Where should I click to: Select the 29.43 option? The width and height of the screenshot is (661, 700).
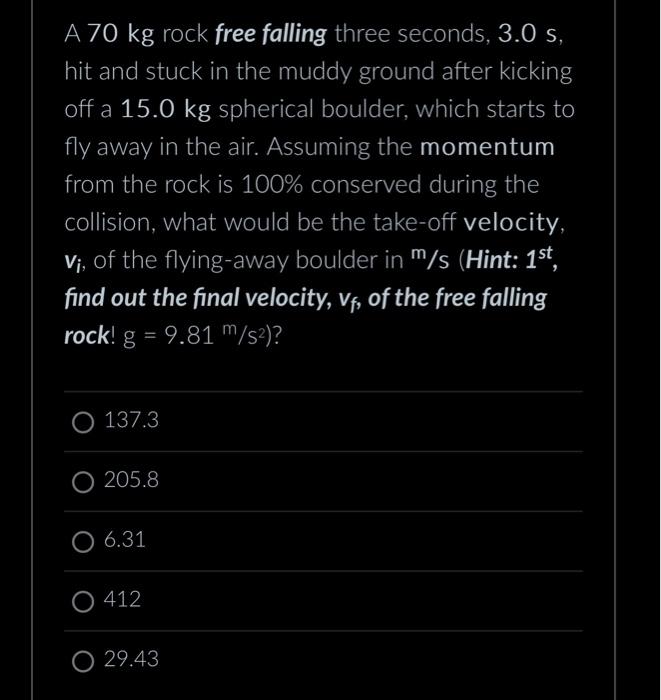point(83,660)
